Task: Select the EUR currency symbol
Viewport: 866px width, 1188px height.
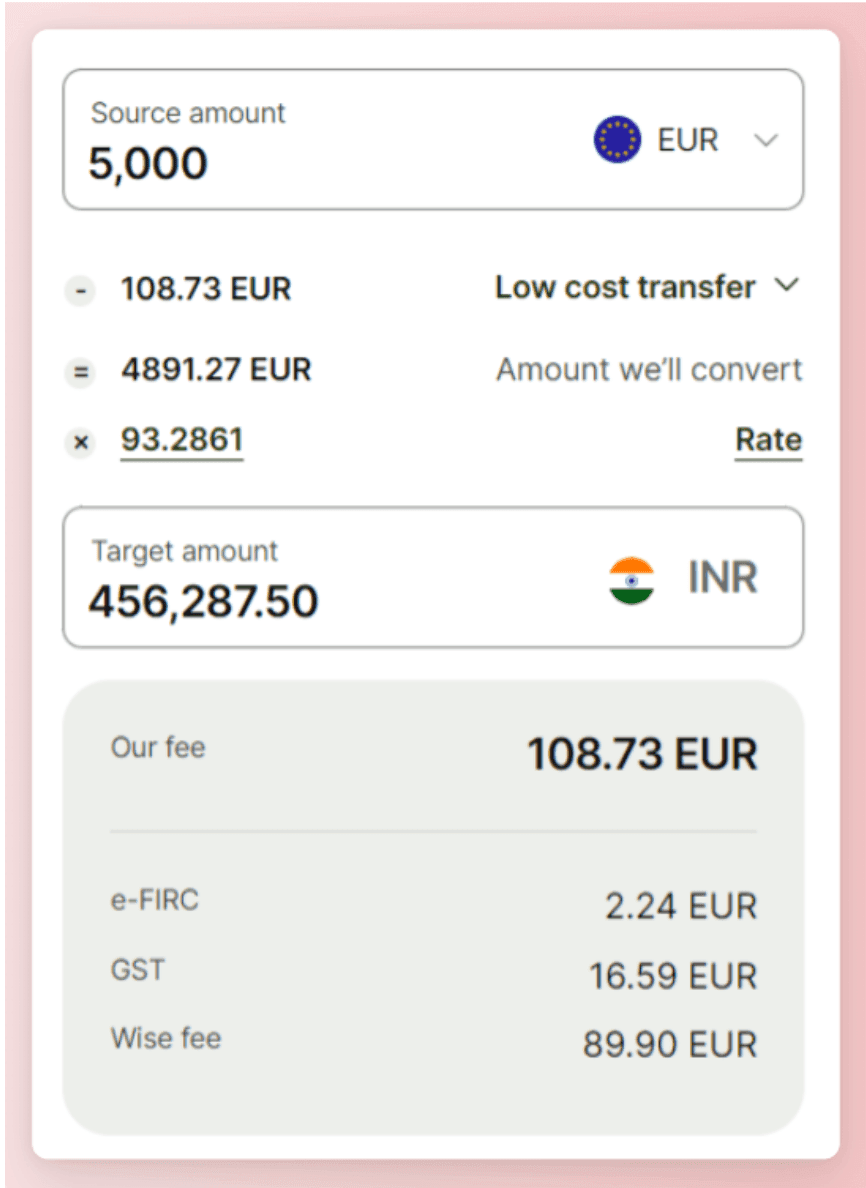Action: (687, 140)
